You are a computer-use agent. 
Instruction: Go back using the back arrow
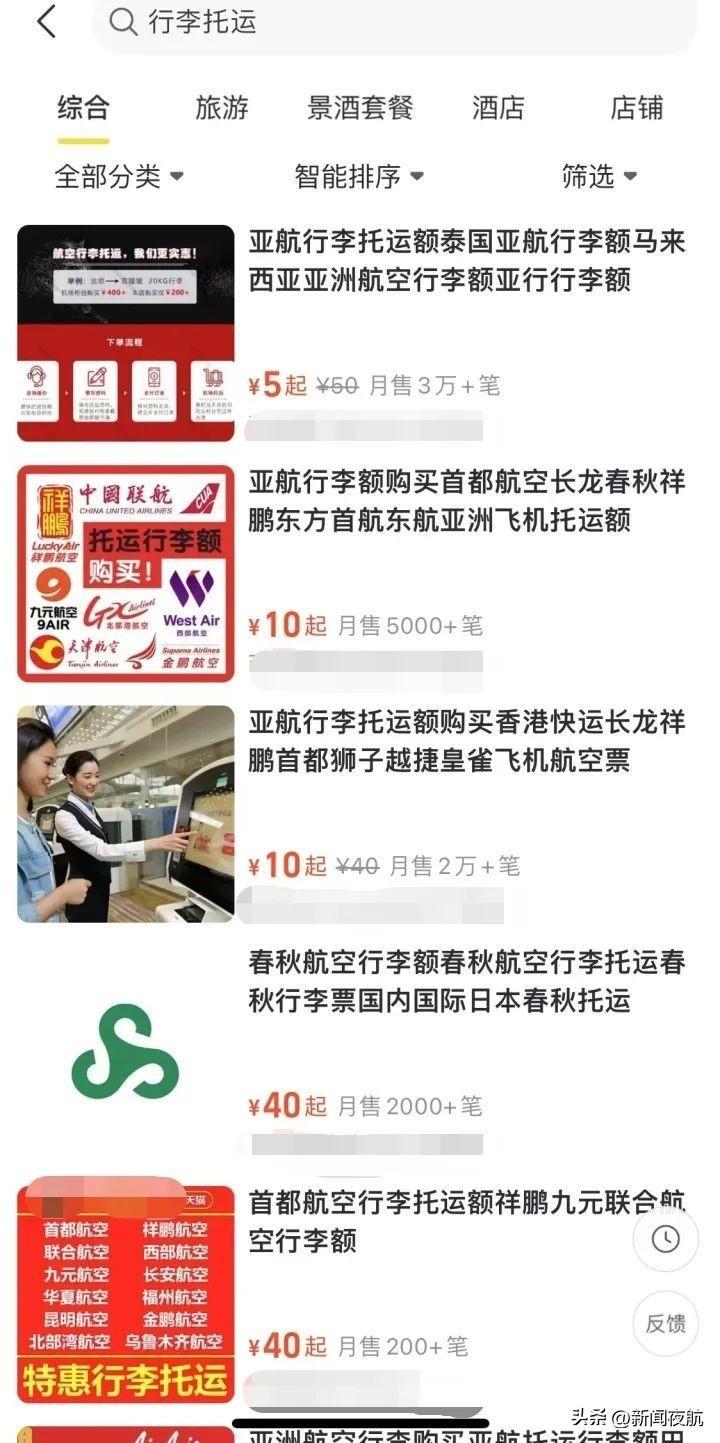coord(46,21)
